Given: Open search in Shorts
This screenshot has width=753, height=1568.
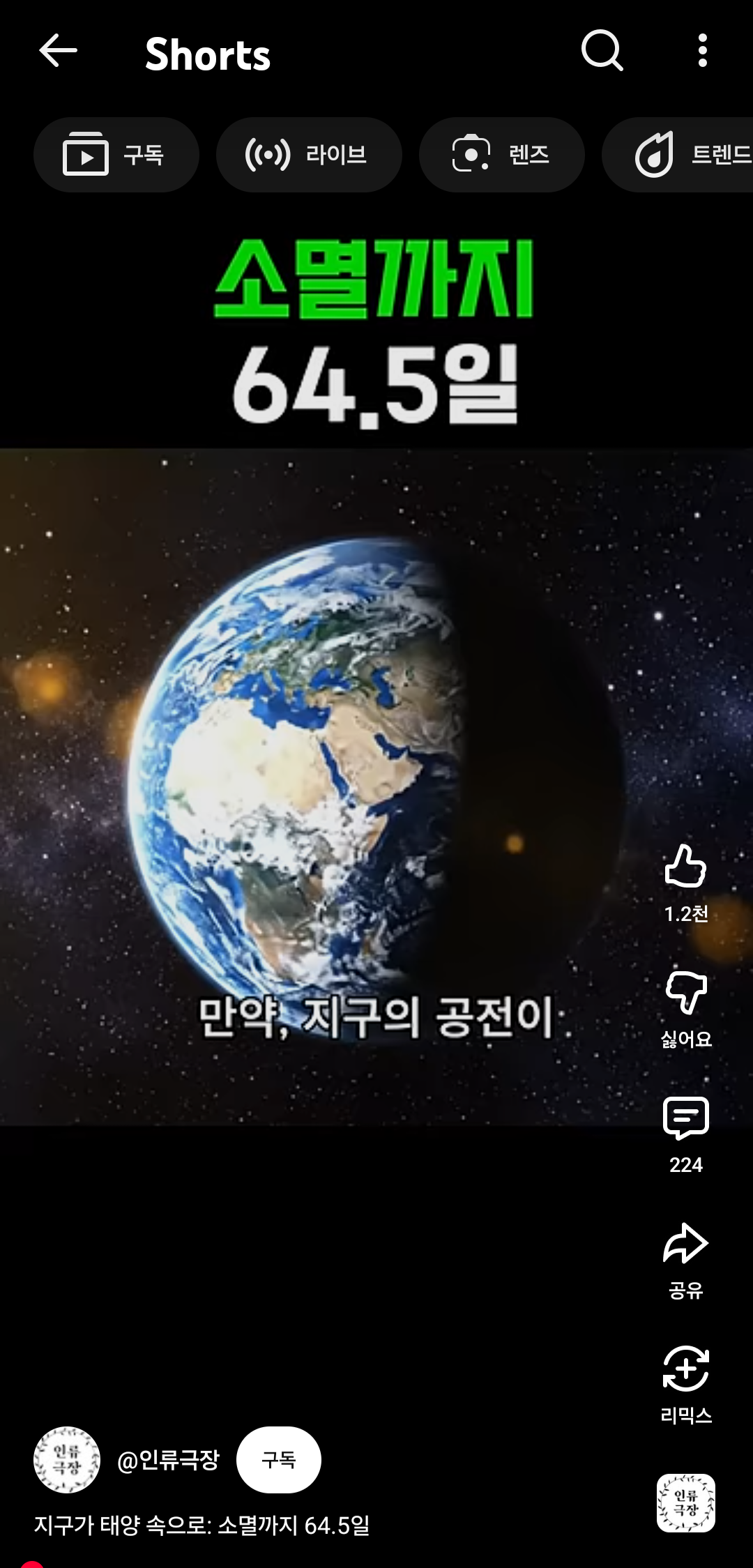Looking at the screenshot, I should (602, 51).
